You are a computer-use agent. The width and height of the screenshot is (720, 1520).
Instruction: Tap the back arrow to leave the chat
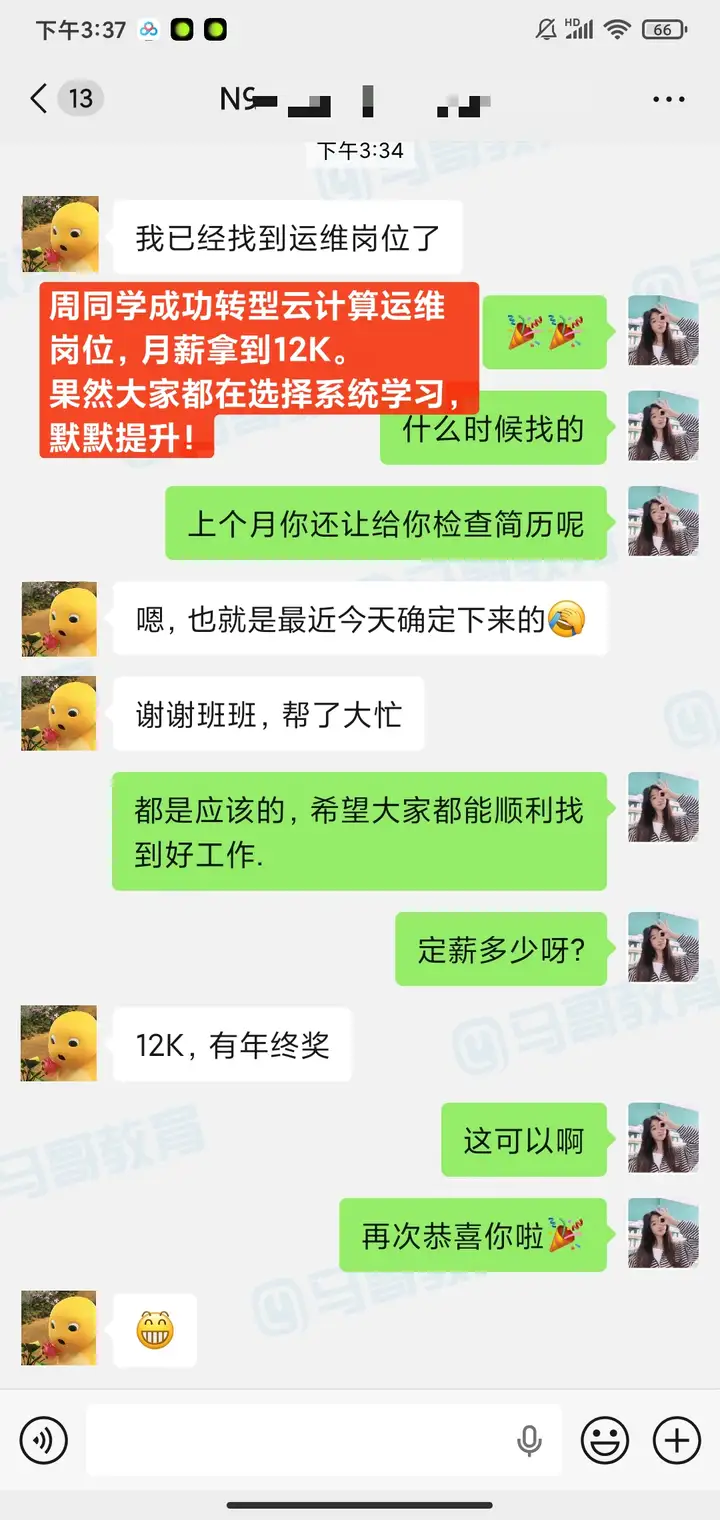(x=36, y=99)
